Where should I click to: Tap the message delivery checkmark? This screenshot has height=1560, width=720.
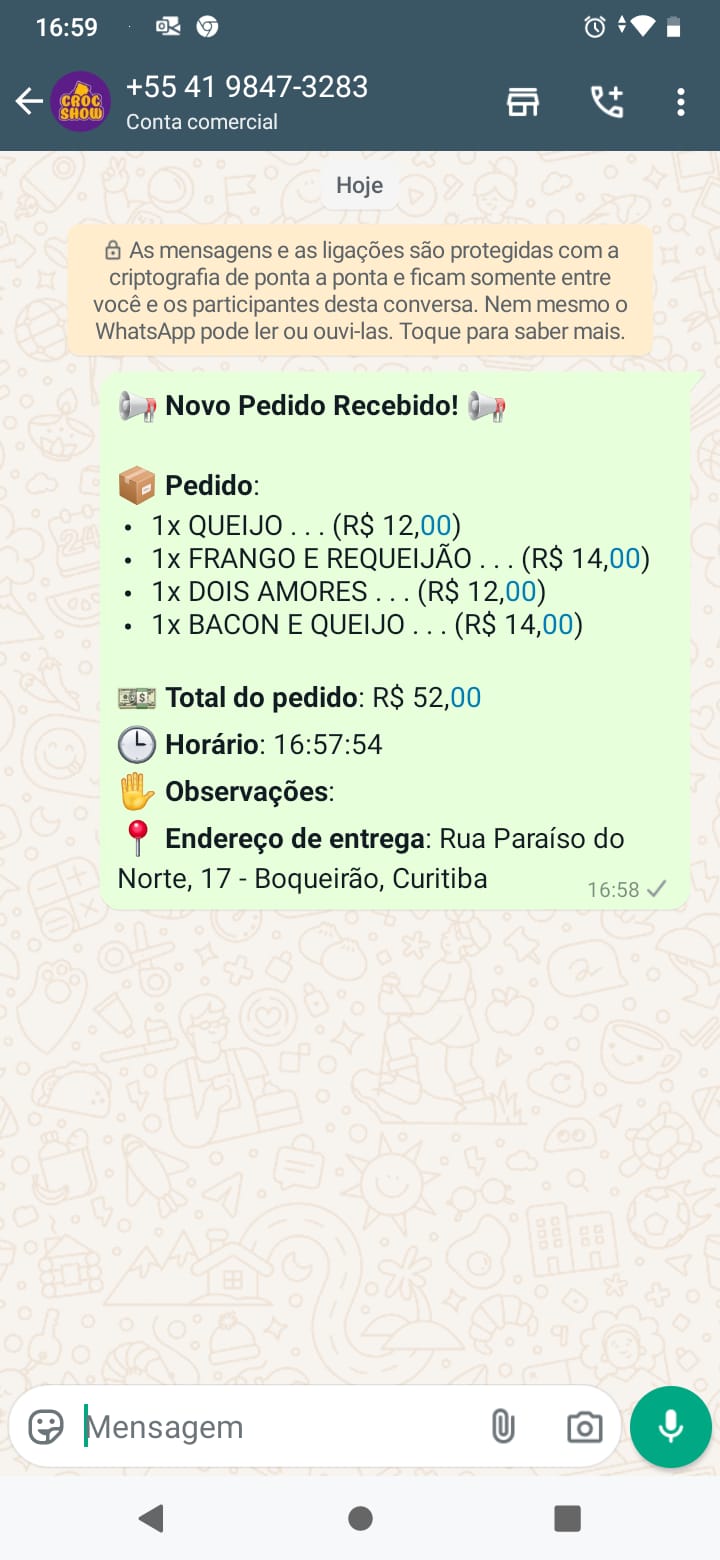658,888
